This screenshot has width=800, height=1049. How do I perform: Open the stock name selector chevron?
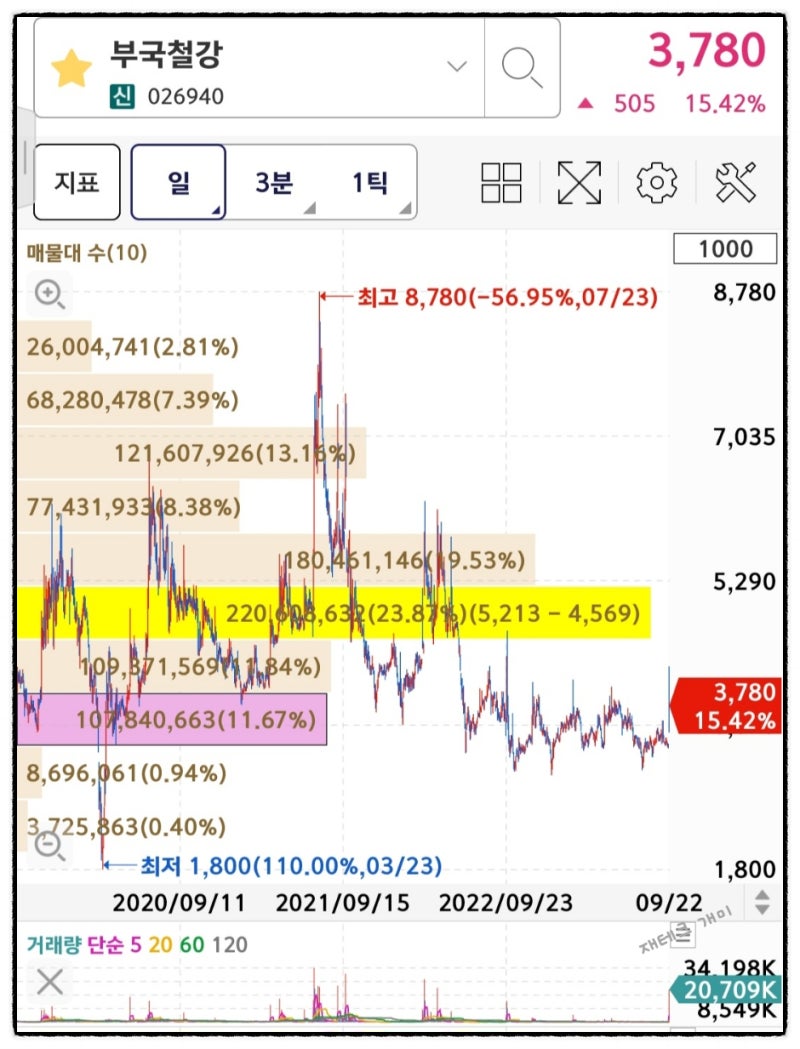click(x=456, y=65)
